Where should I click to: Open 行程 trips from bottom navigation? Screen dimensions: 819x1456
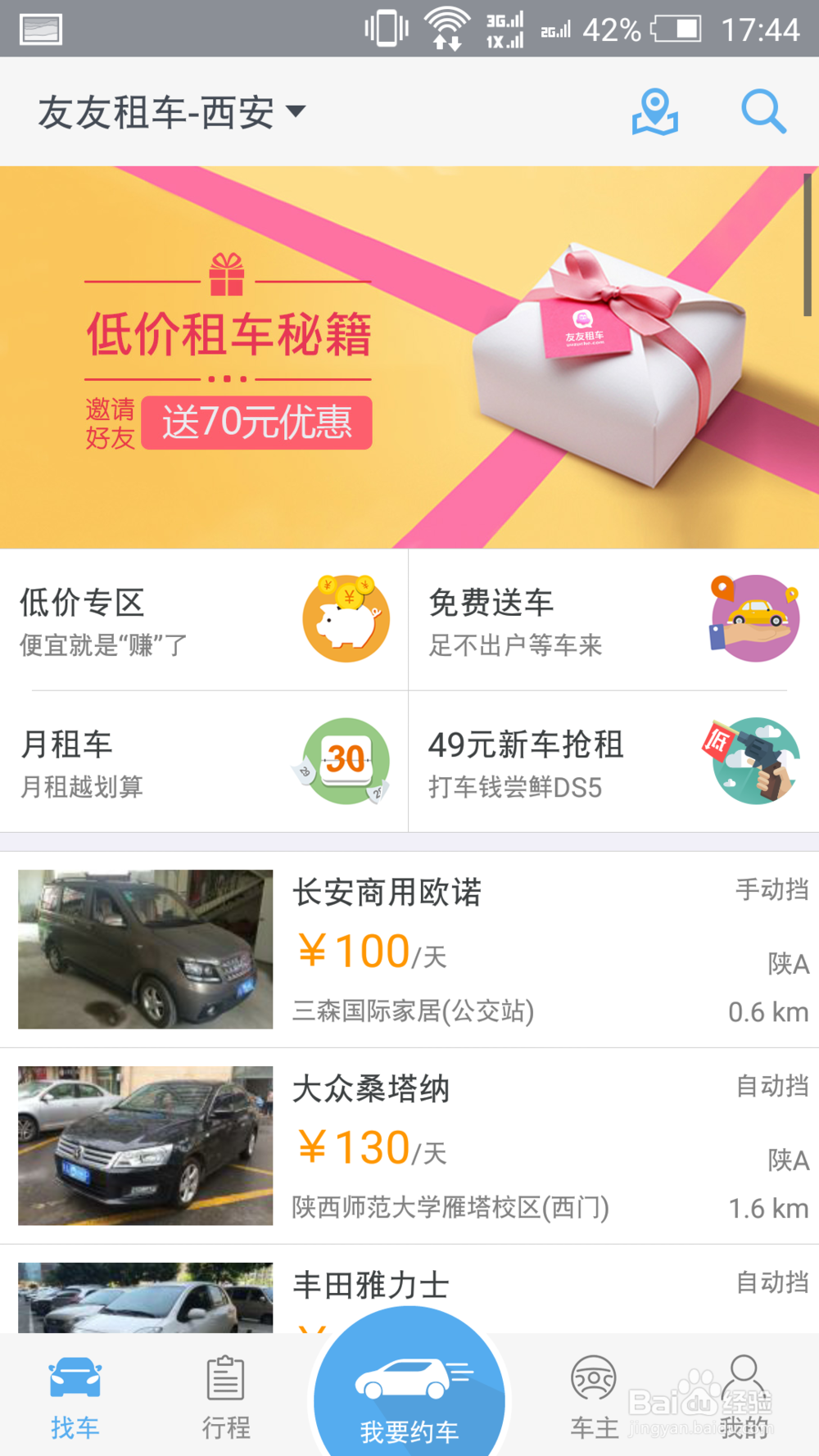coord(224,1380)
